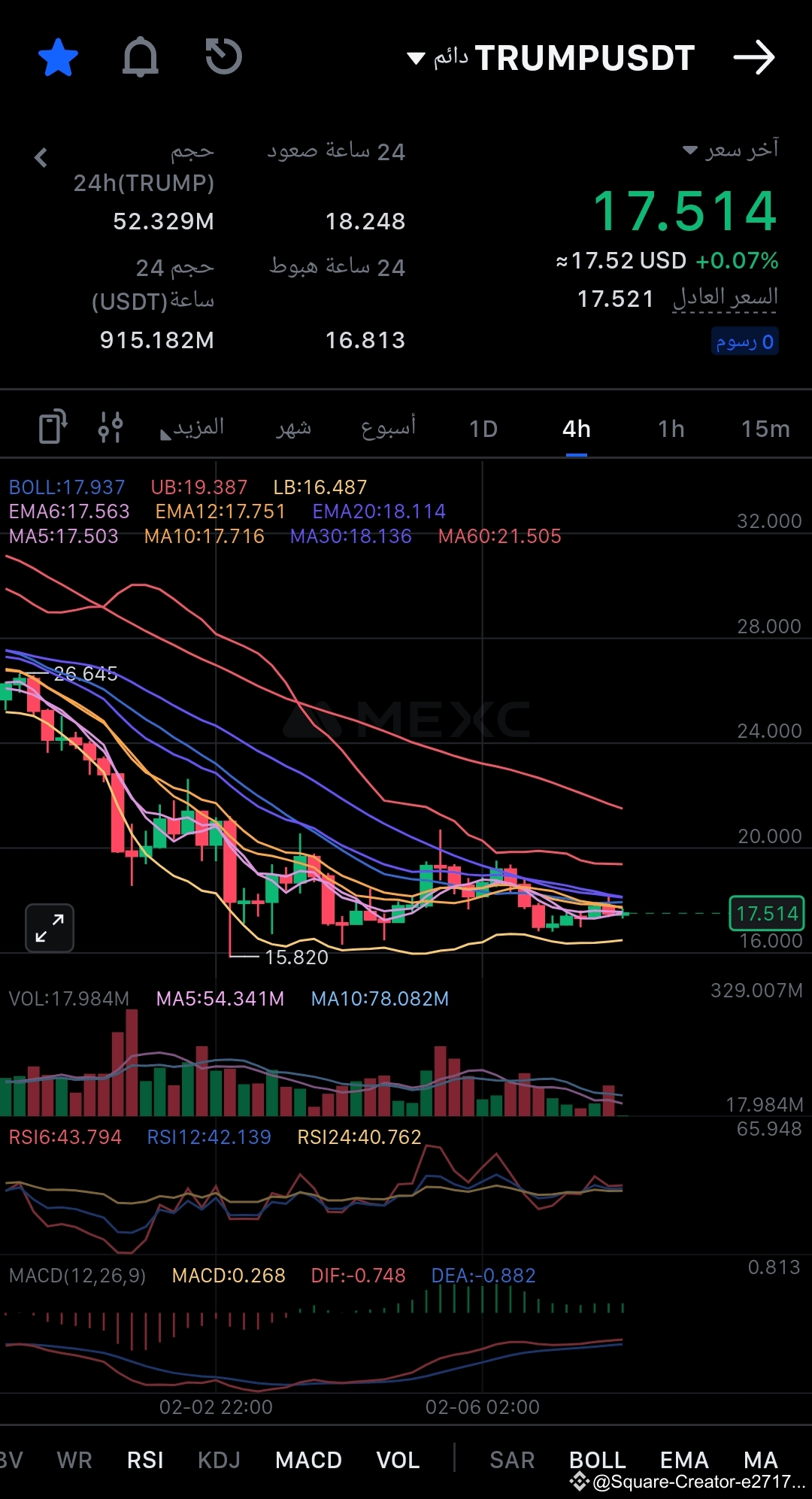Screen dimensions: 812x1499
Task: Select the weekly أسبوع timeframe
Action: (388, 428)
